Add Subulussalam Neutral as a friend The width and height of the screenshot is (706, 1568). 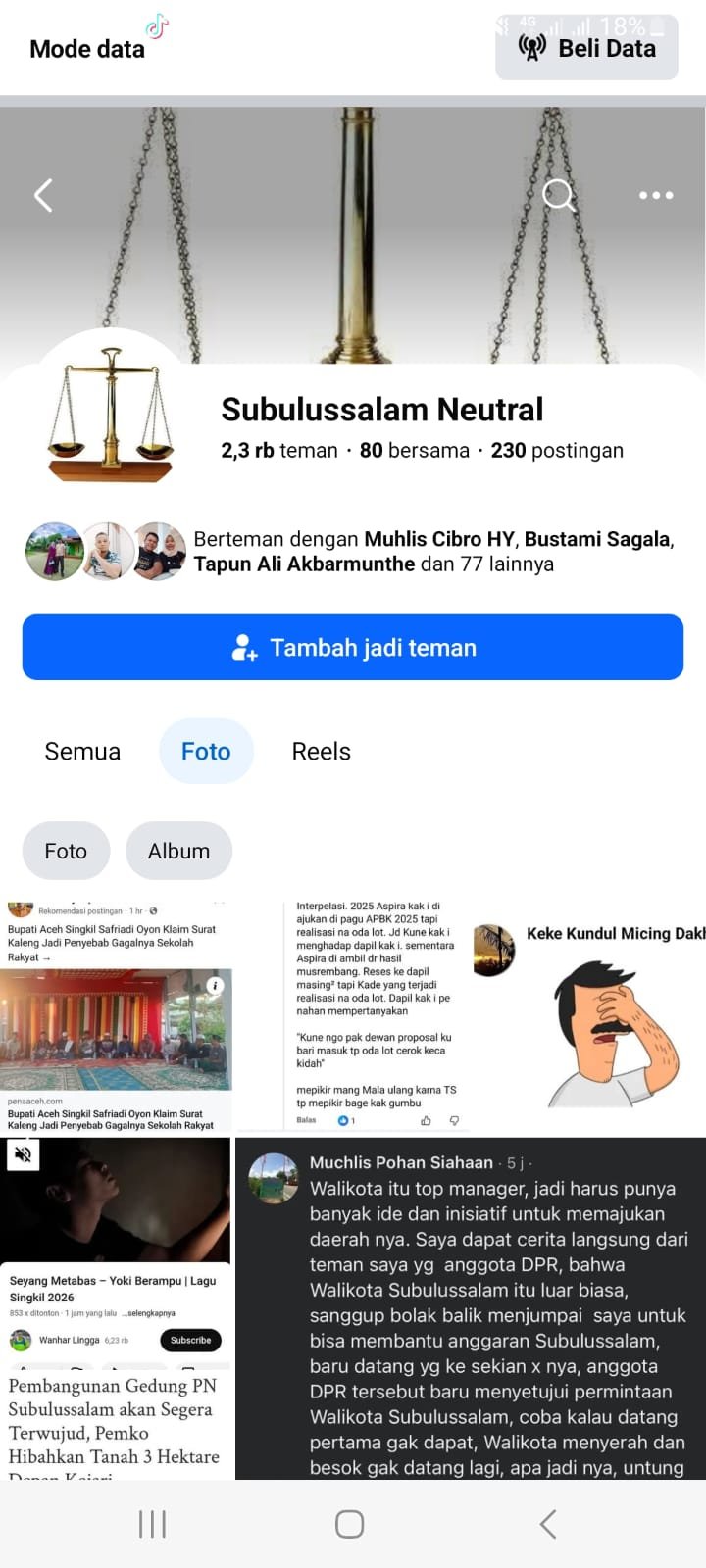tap(353, 648)
